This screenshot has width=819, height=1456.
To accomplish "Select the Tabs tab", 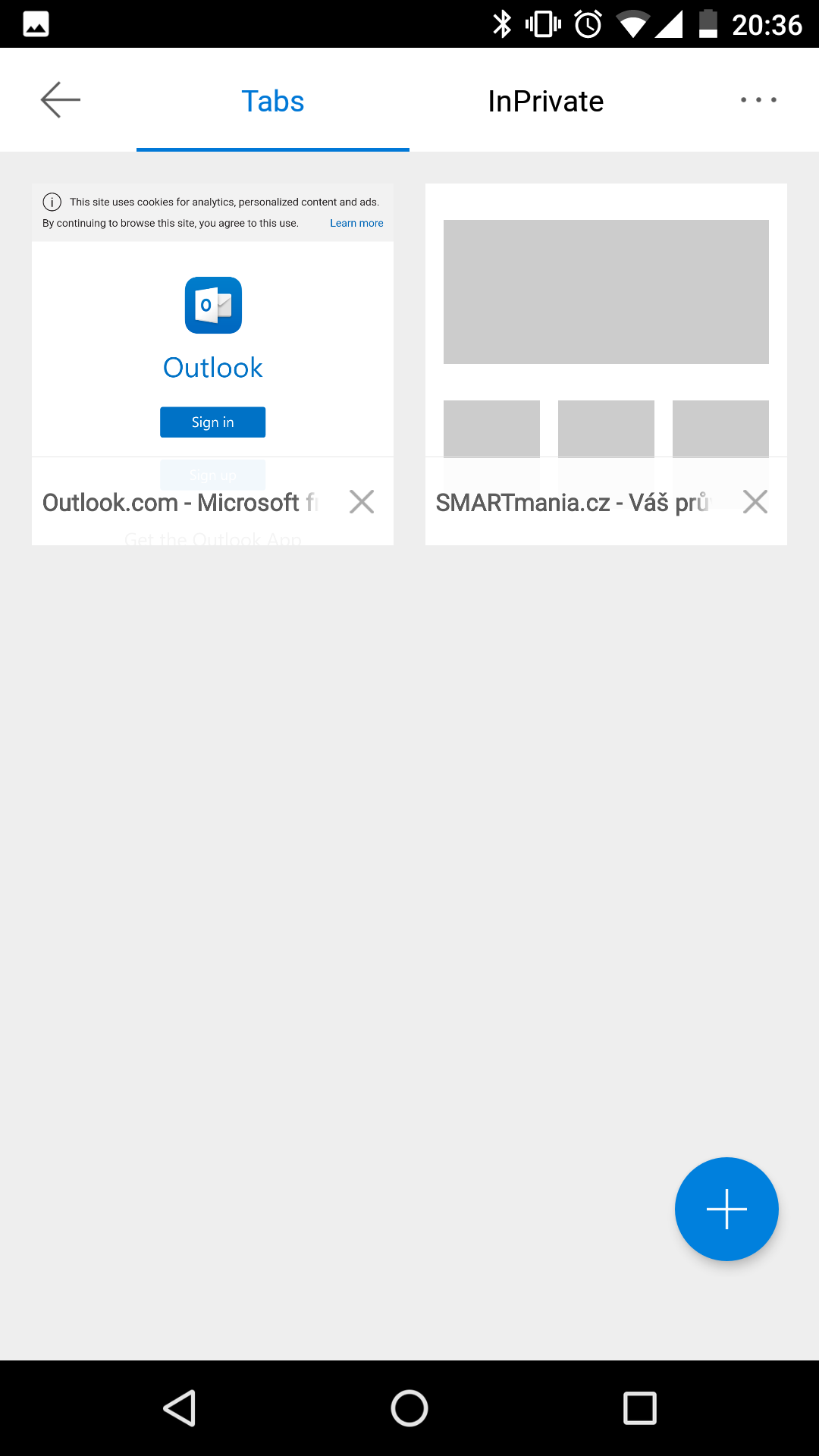I will coord(273,101).
